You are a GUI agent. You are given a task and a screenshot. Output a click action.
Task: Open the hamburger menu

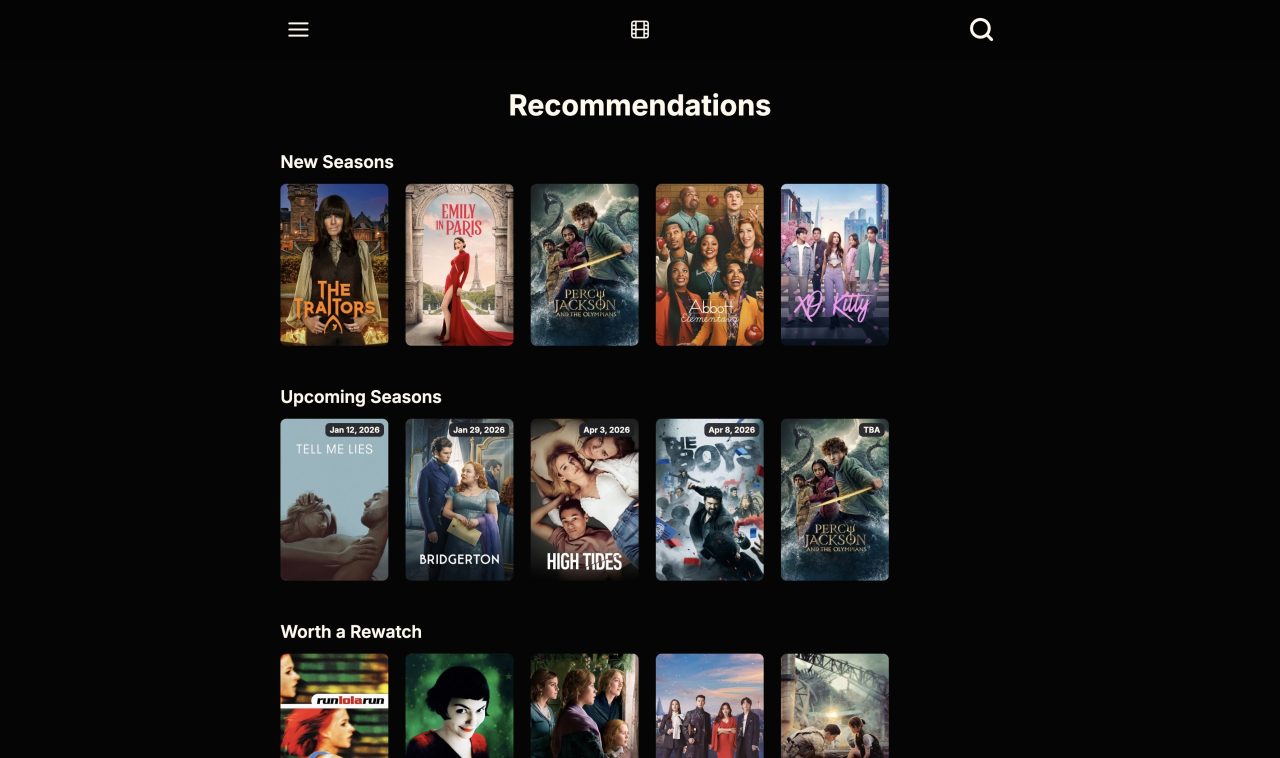[x=298, y=30]
